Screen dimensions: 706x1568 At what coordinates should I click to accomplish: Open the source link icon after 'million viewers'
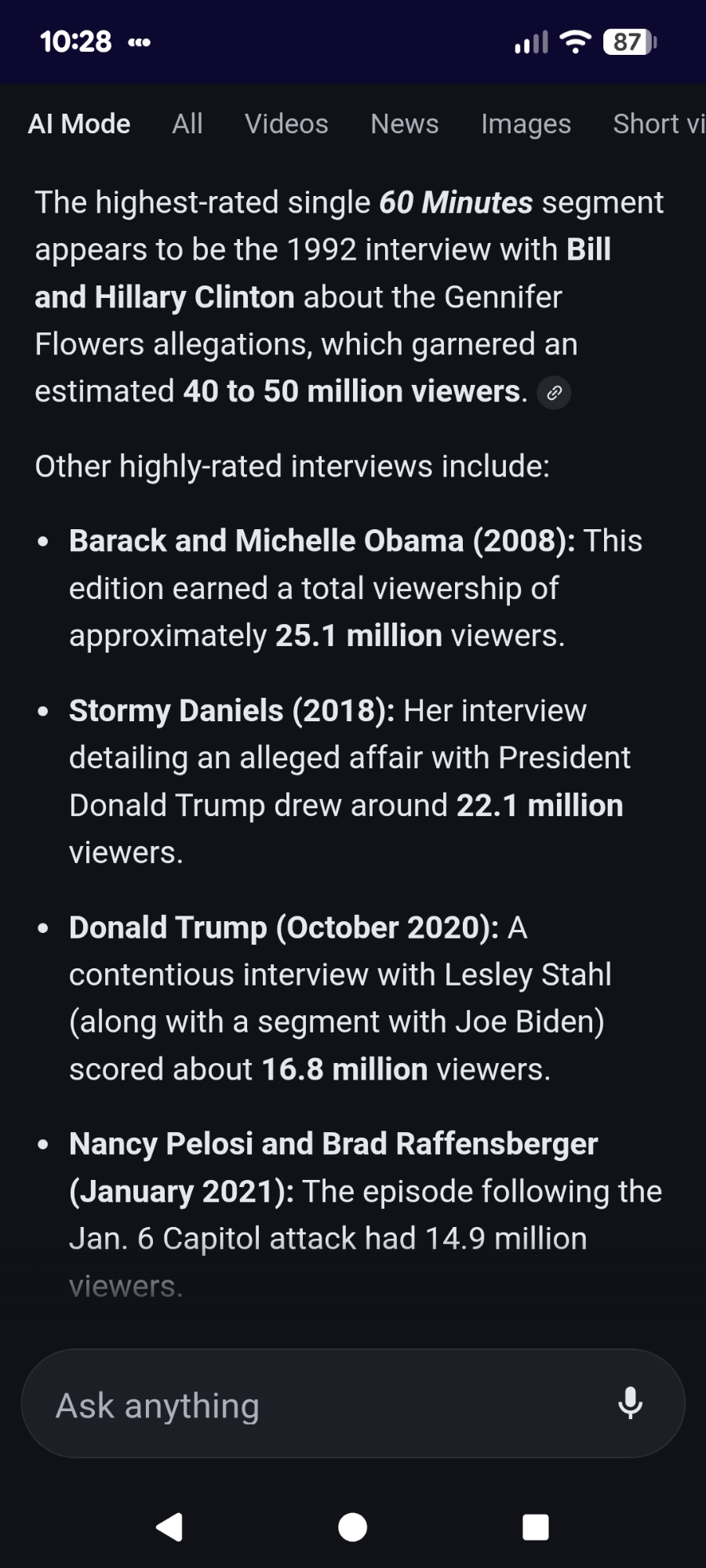[x=554, y=393]
